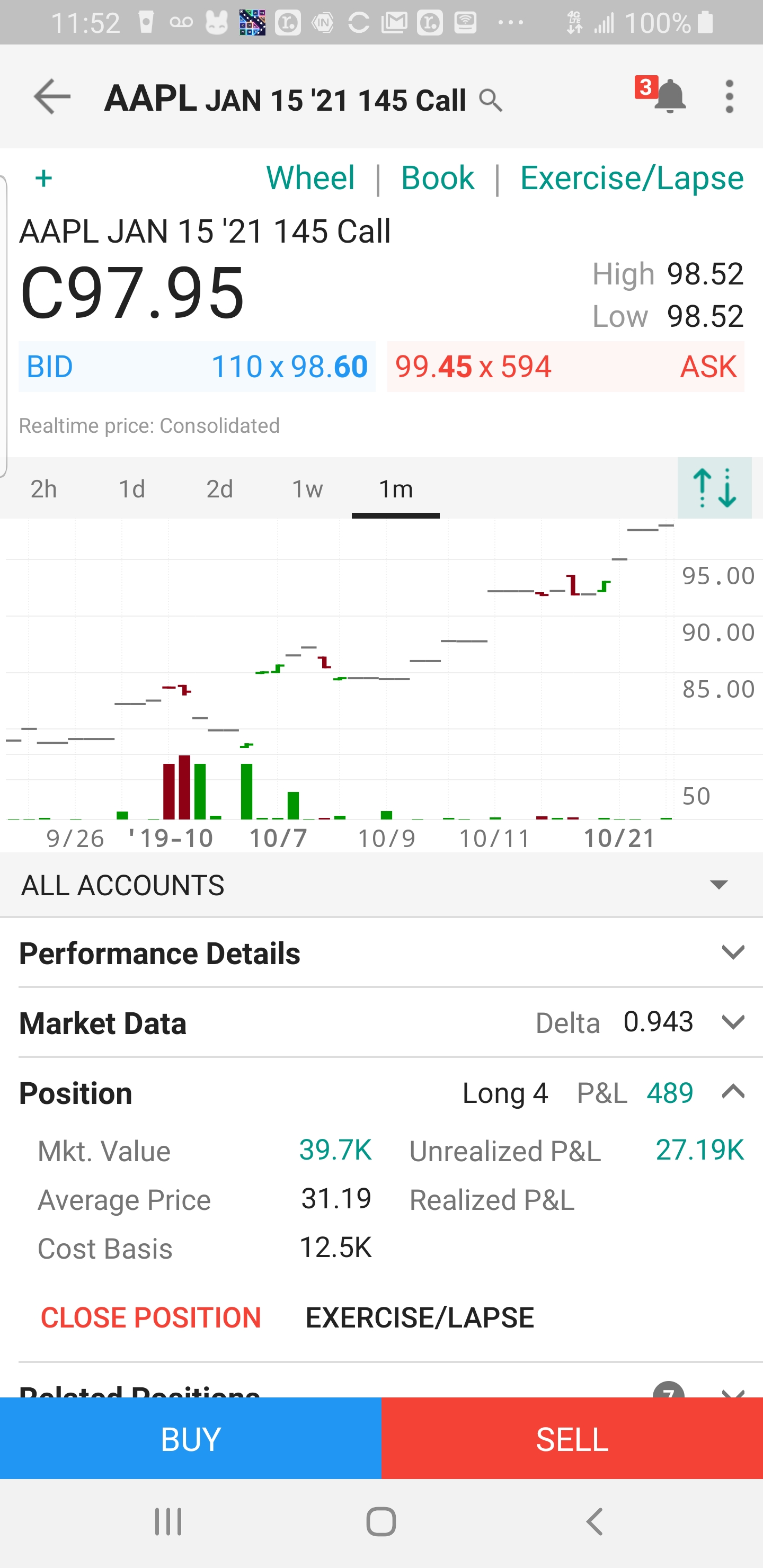Go back using the top arrow
The image size is (763, 1568).
pyautogui.click(x=52, y=97)
